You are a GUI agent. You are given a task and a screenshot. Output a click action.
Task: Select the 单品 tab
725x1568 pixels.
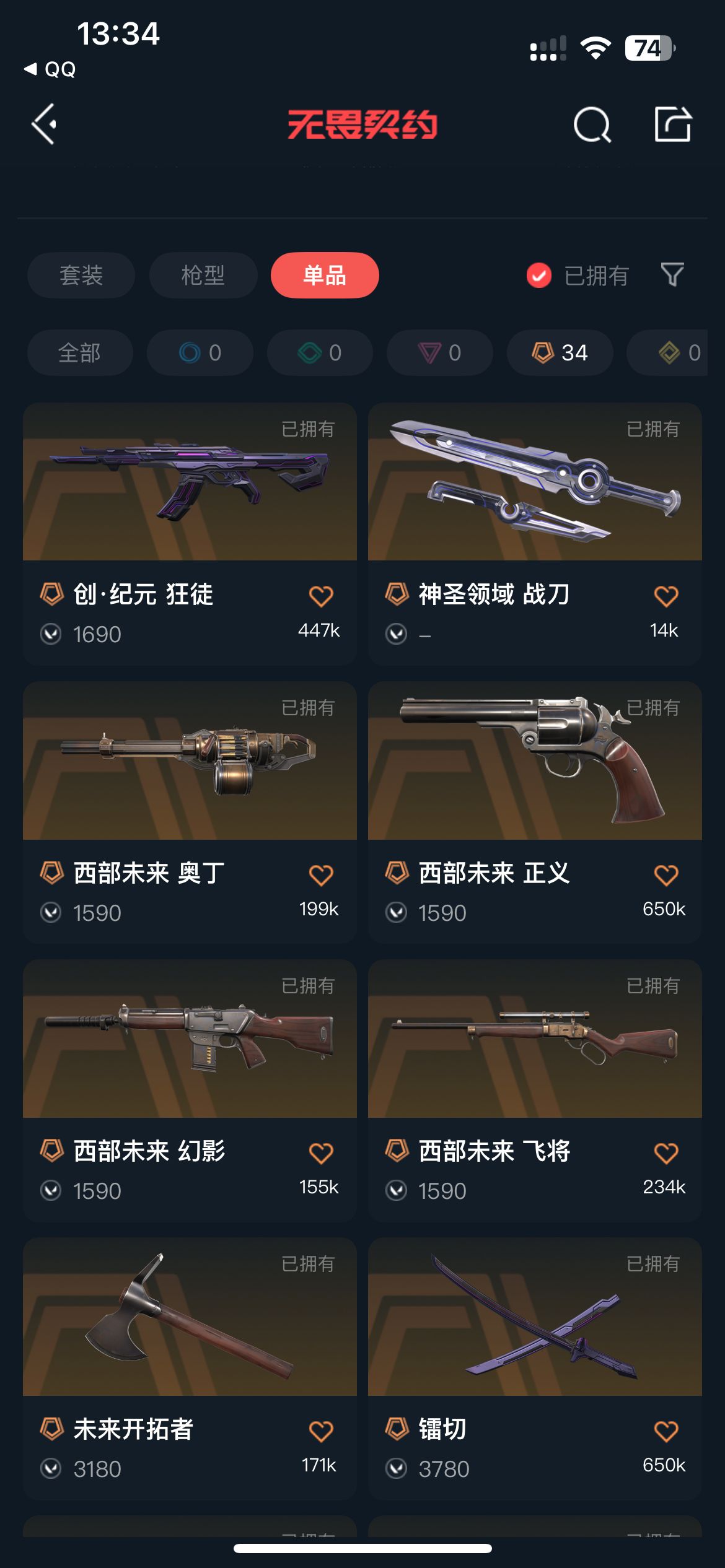pos(325,275)
